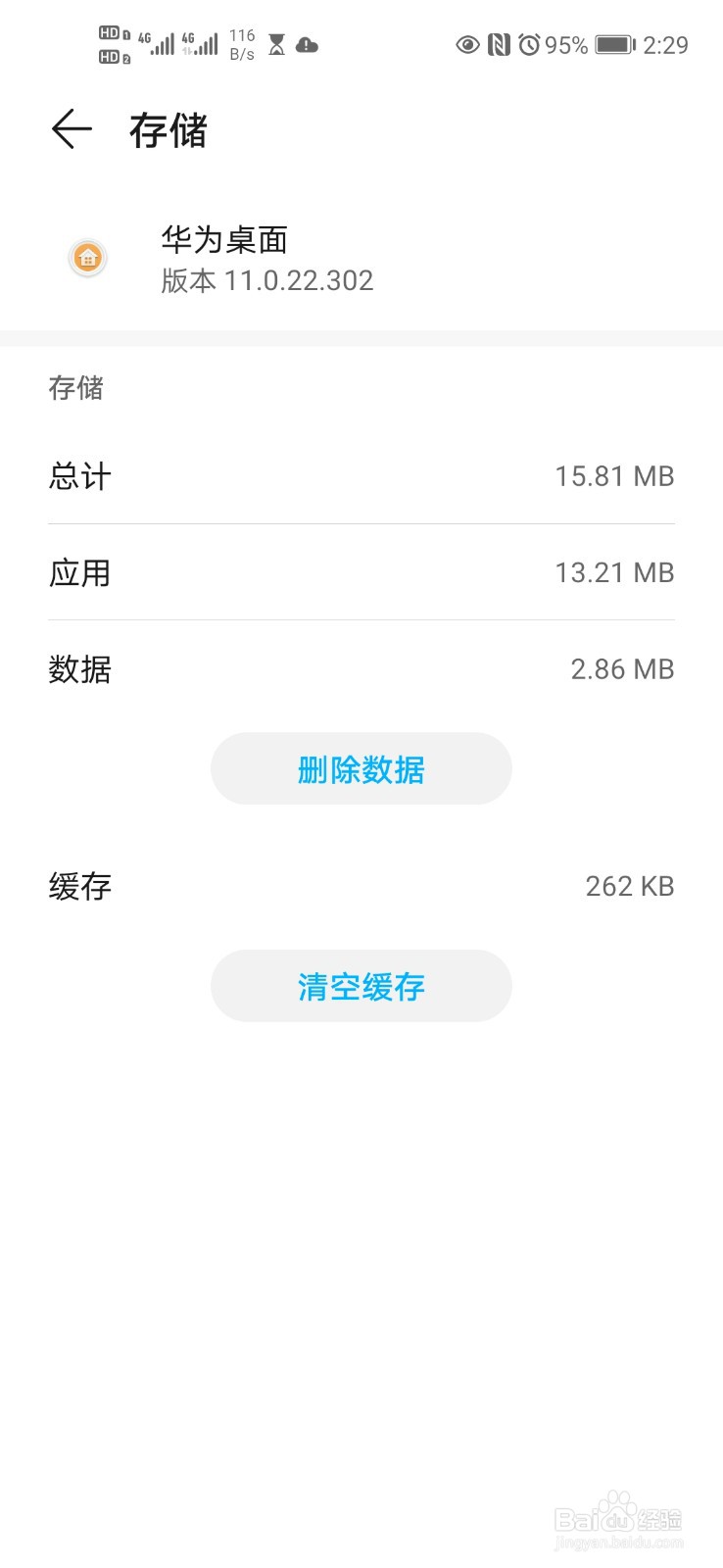This screenshot has height=1568, width=723.
Task: Tap the 删除数据 button
Action: 361,769
